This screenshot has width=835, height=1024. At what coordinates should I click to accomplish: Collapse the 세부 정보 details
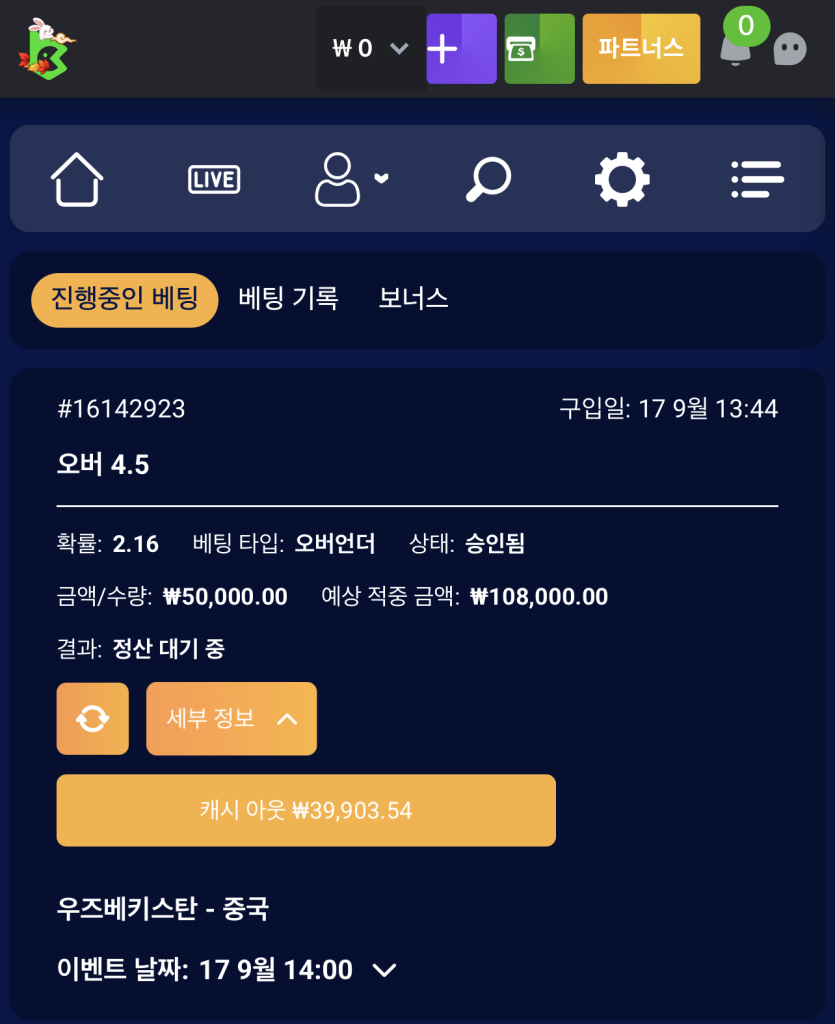click(x=232, y=719)
